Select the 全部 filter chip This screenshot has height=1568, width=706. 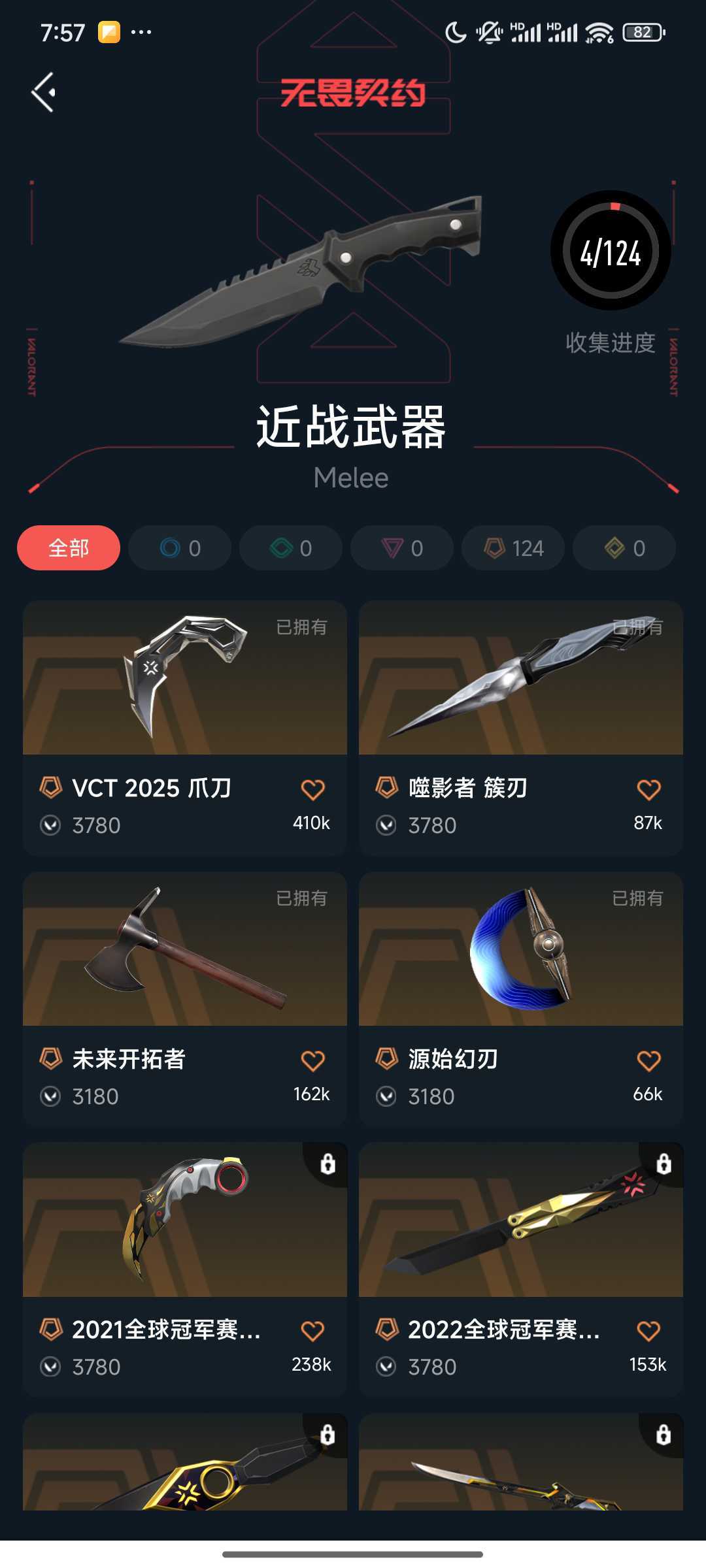pos(69,547)
